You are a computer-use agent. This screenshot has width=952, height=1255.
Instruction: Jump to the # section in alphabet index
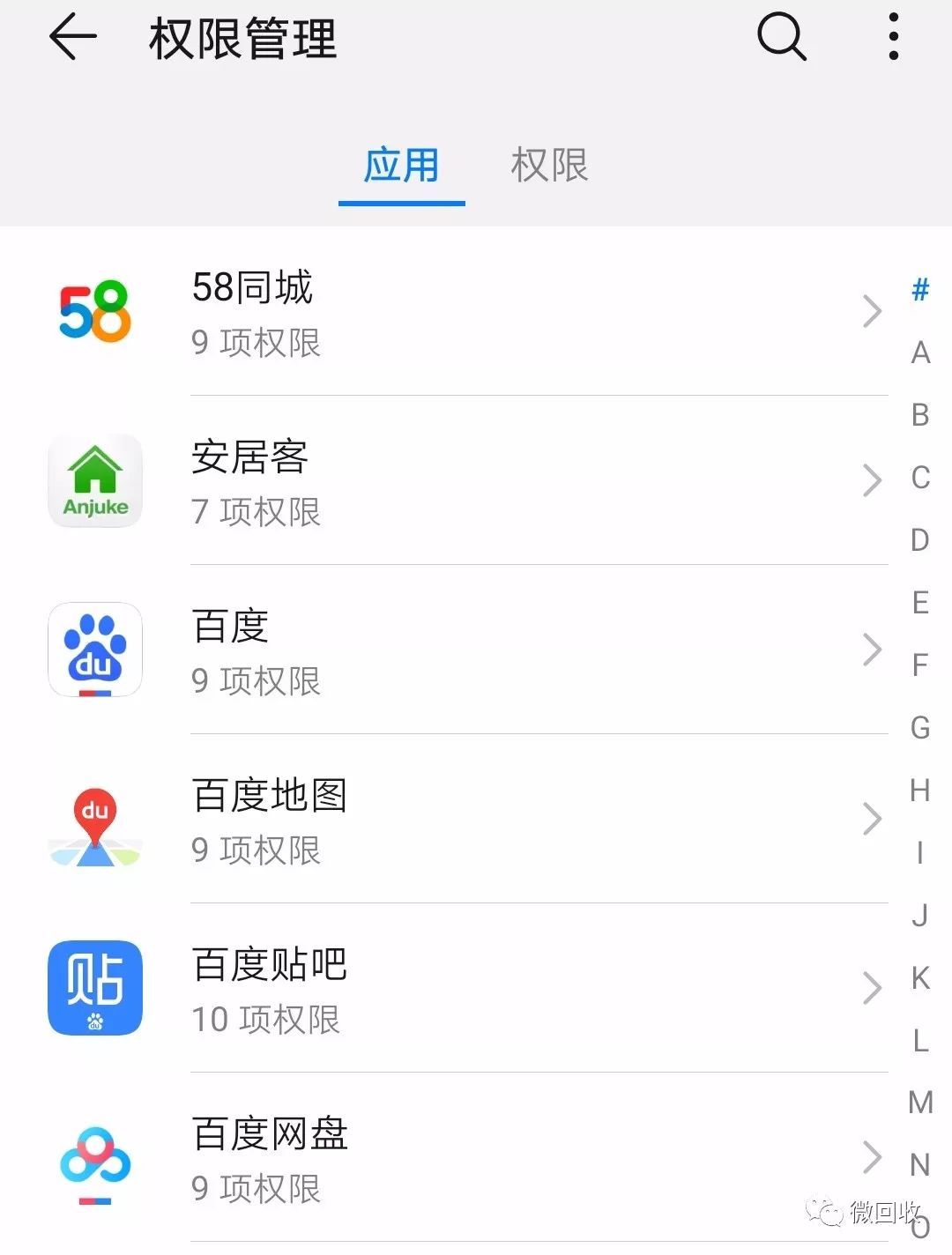pos(920,289)
